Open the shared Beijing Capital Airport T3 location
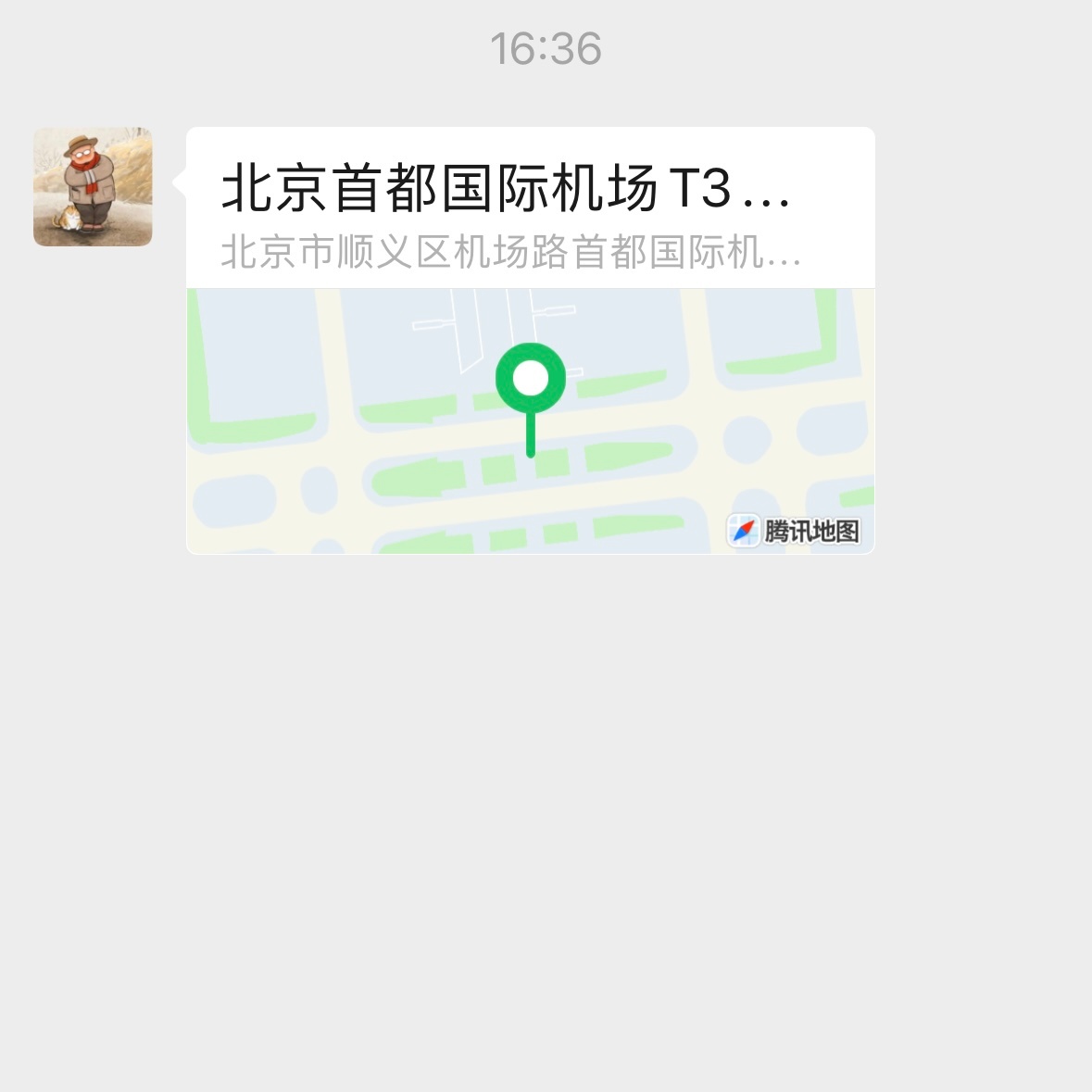 tap(530, 339)
